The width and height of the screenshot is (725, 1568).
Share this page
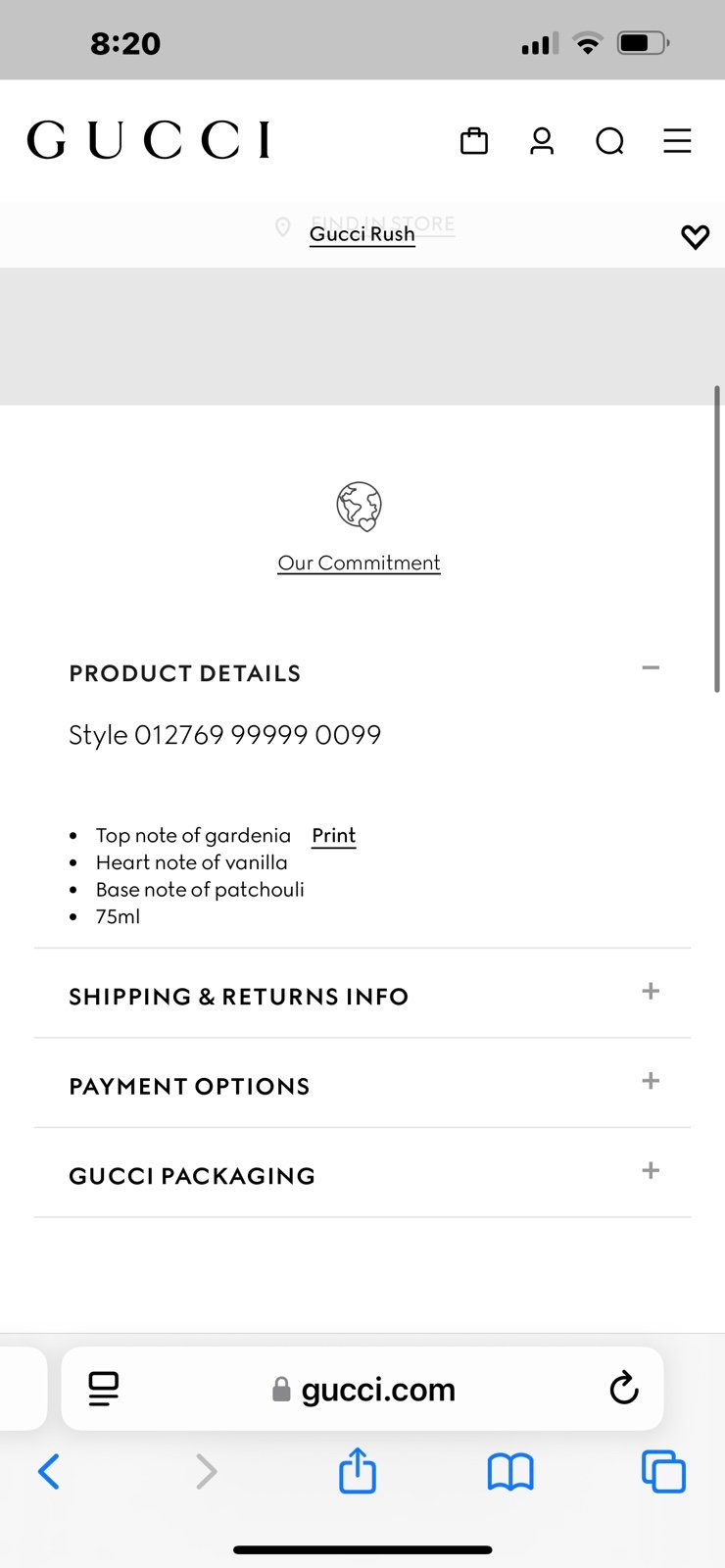(x=358, y=1470)
